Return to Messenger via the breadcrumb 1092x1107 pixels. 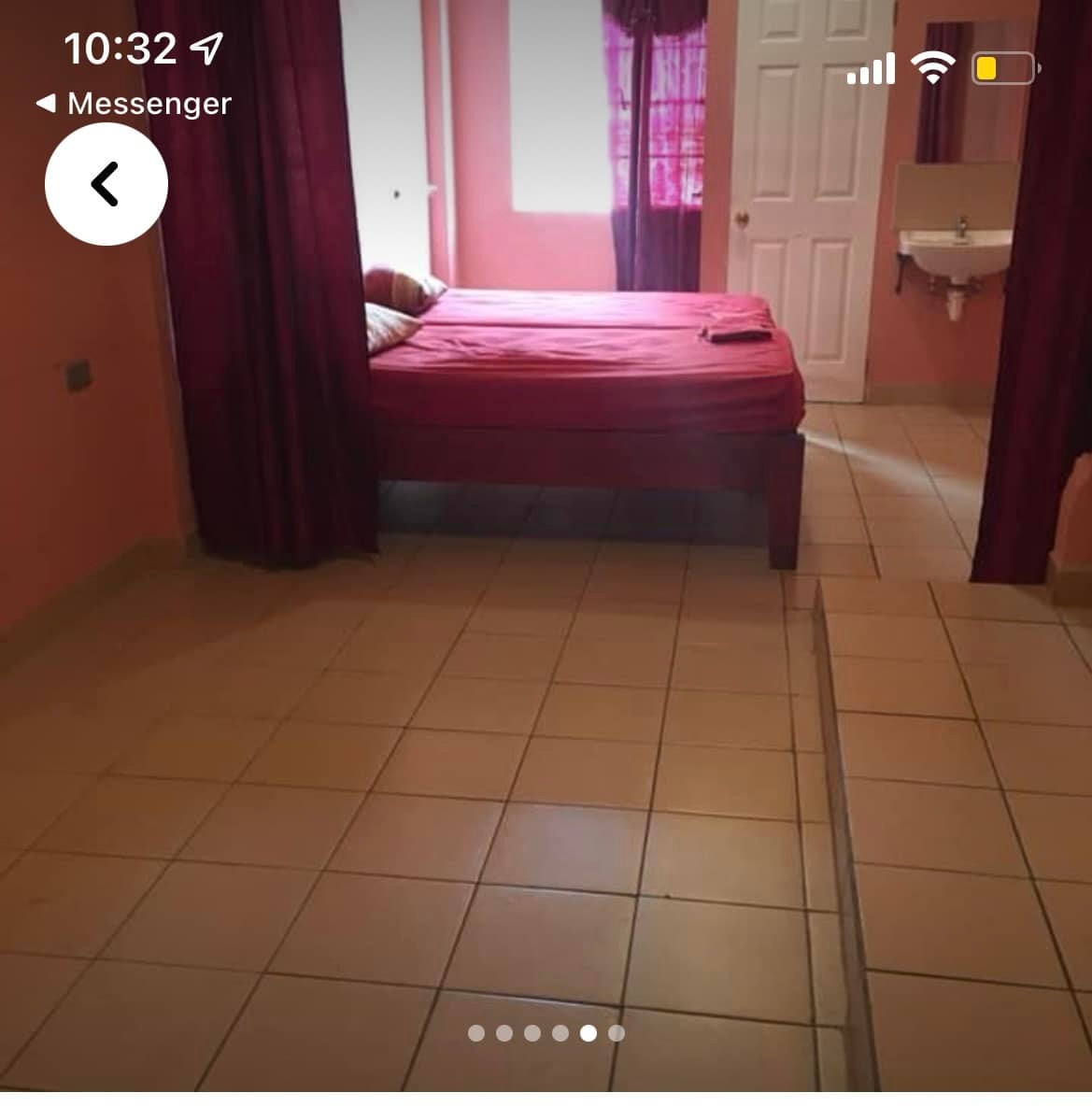[x=134, y=104]
